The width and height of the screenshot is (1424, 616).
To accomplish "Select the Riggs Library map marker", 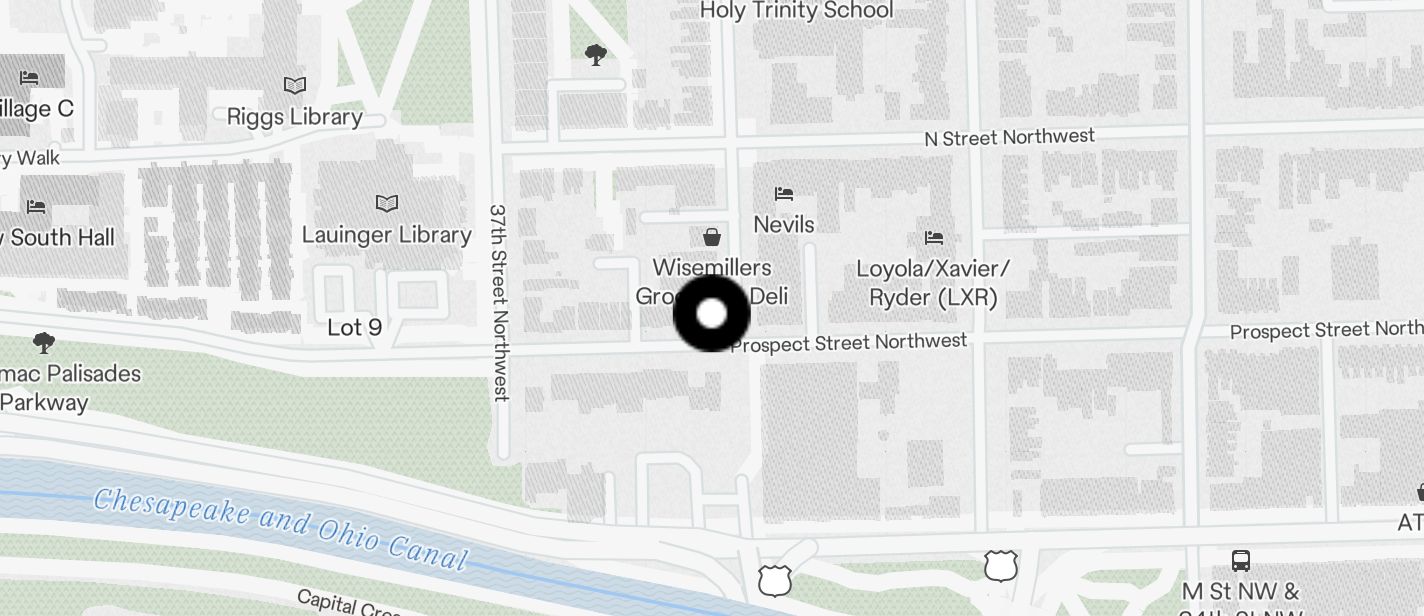I will click(x=295, y=86).
